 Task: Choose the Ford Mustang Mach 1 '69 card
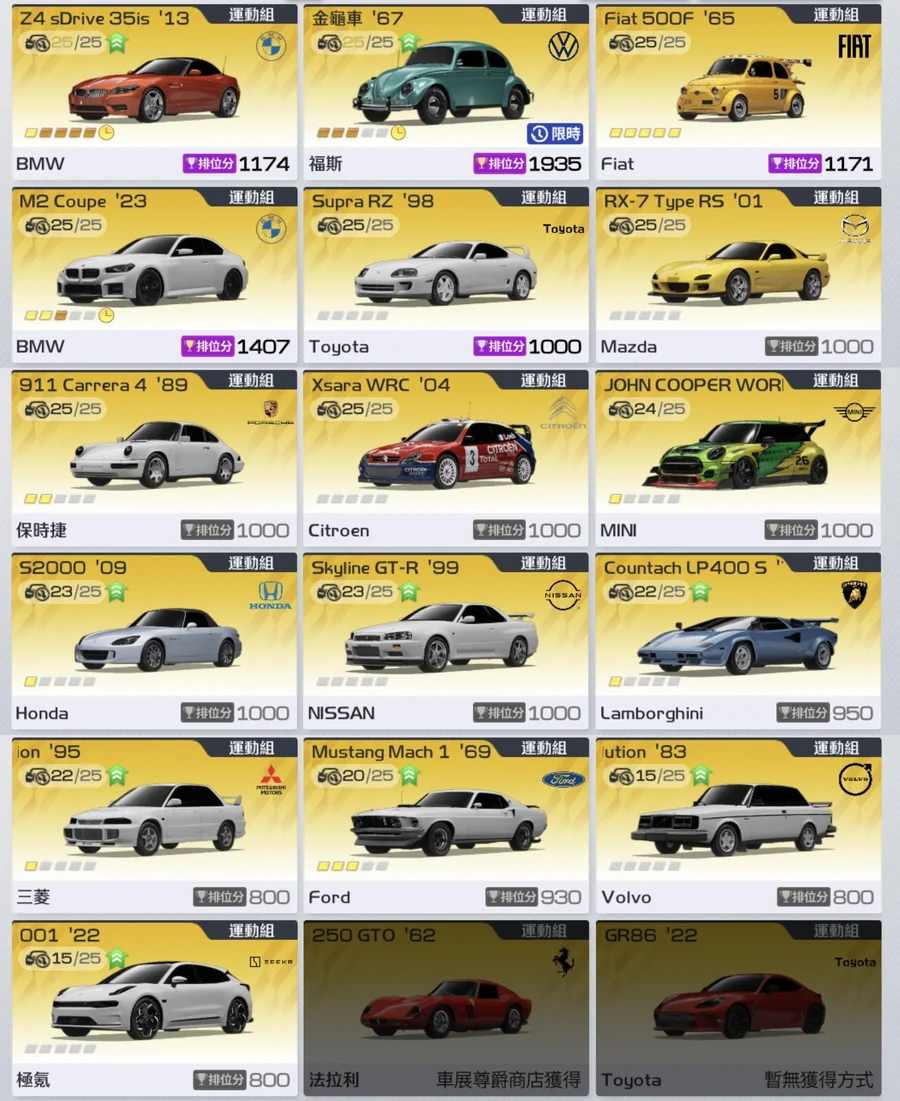point(446,824)
